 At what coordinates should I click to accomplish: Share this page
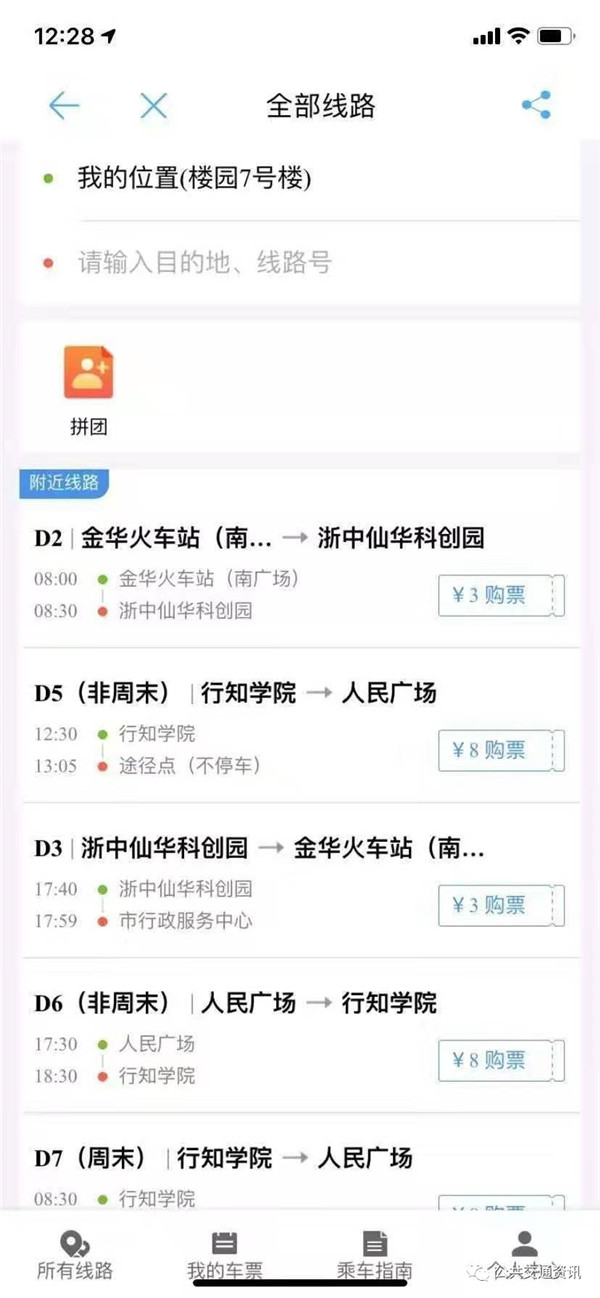(536, 105)
